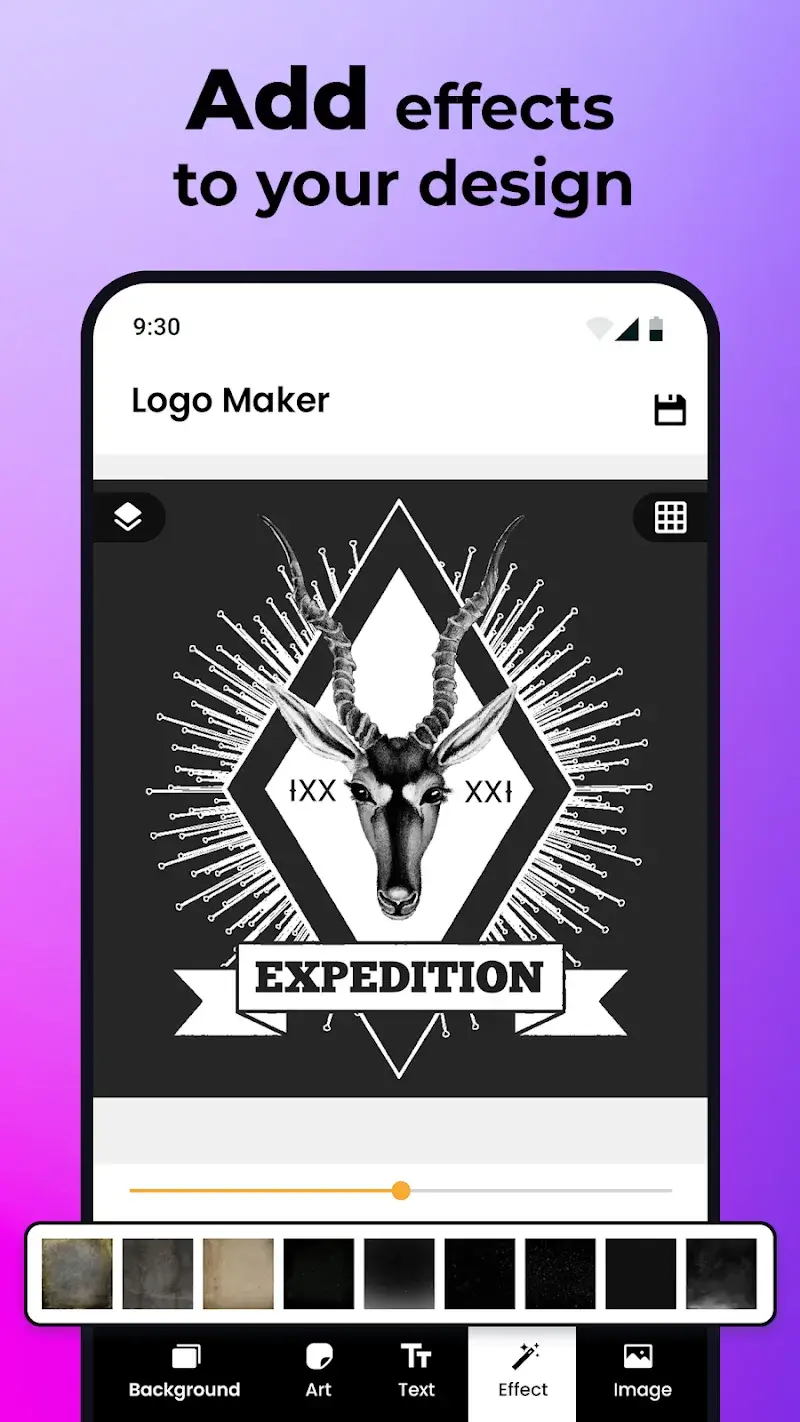Apply the first grungy gray texture effect
Viewport: 800px width, 1422px height.
[76, 1271]
